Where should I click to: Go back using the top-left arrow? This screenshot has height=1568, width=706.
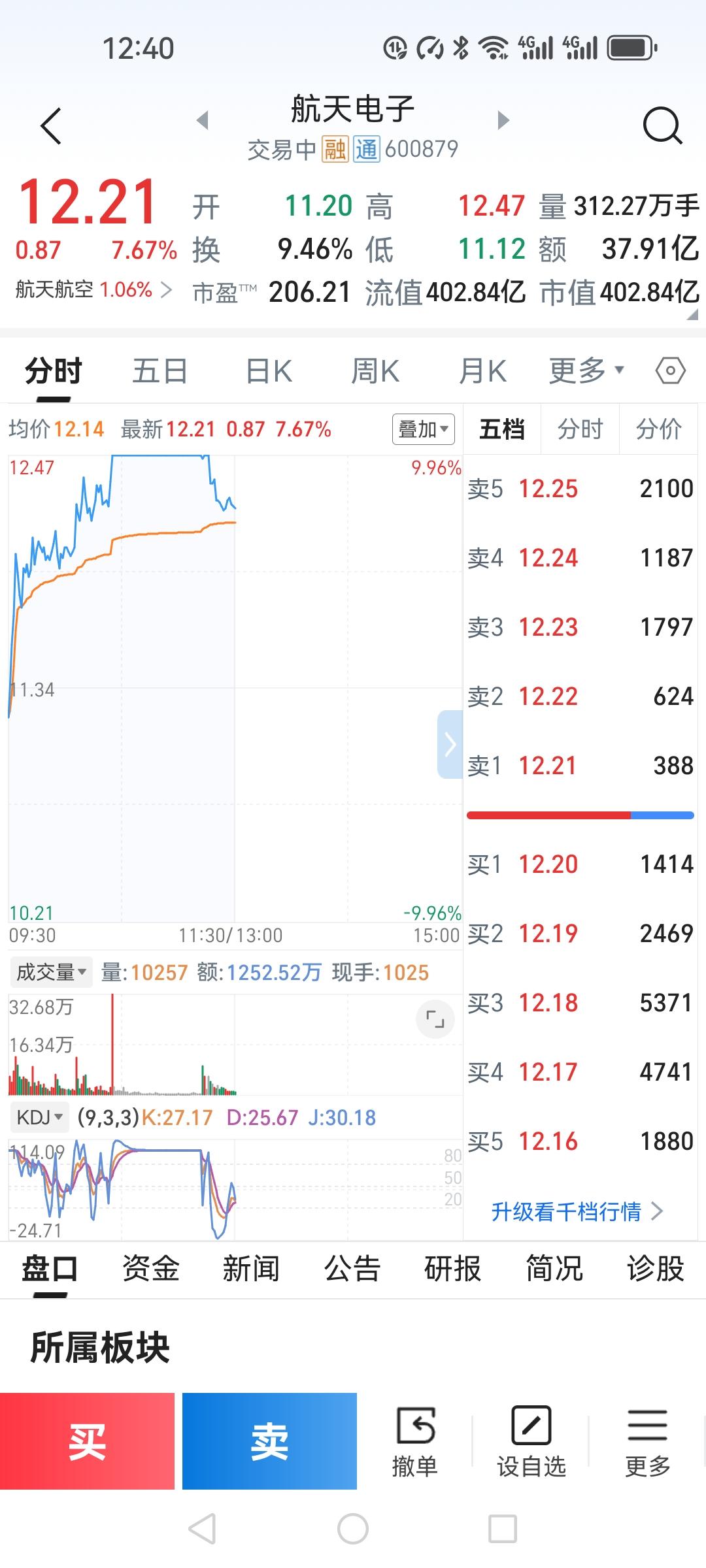(x=51, y=125)
